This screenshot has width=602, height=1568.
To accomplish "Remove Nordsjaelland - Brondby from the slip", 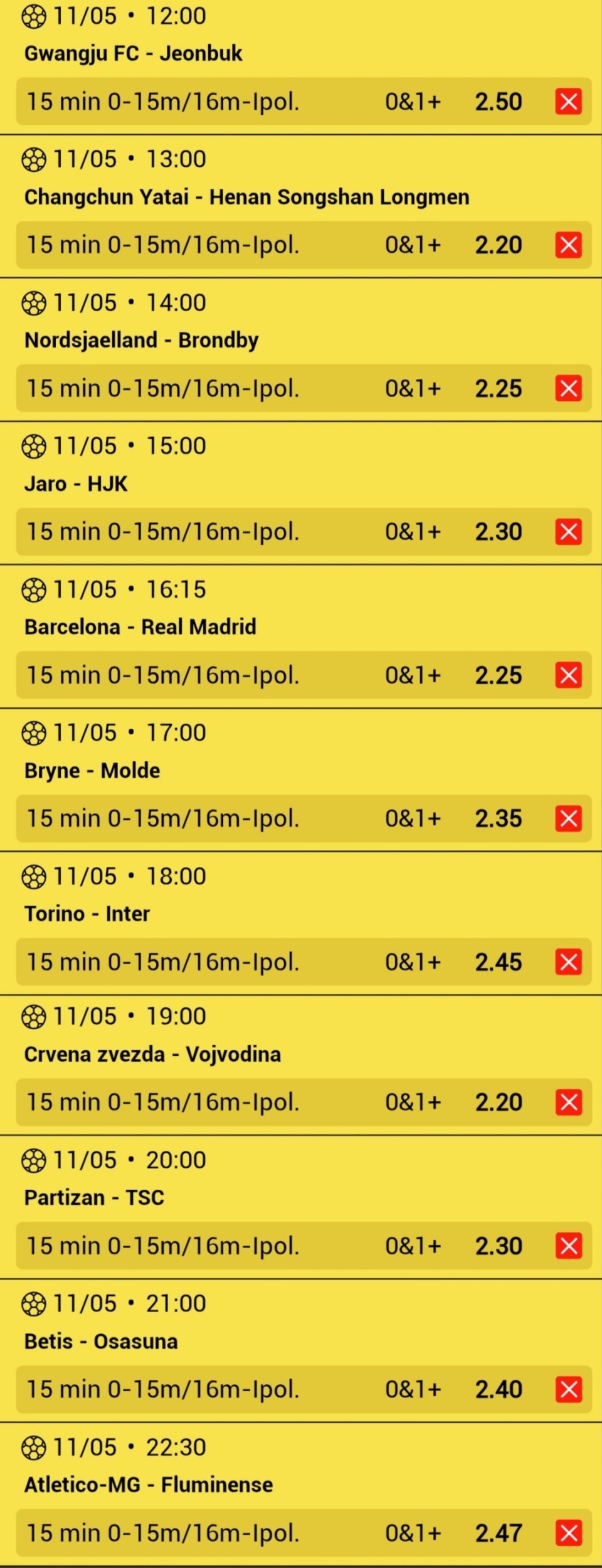I will [x=568, y=388].
